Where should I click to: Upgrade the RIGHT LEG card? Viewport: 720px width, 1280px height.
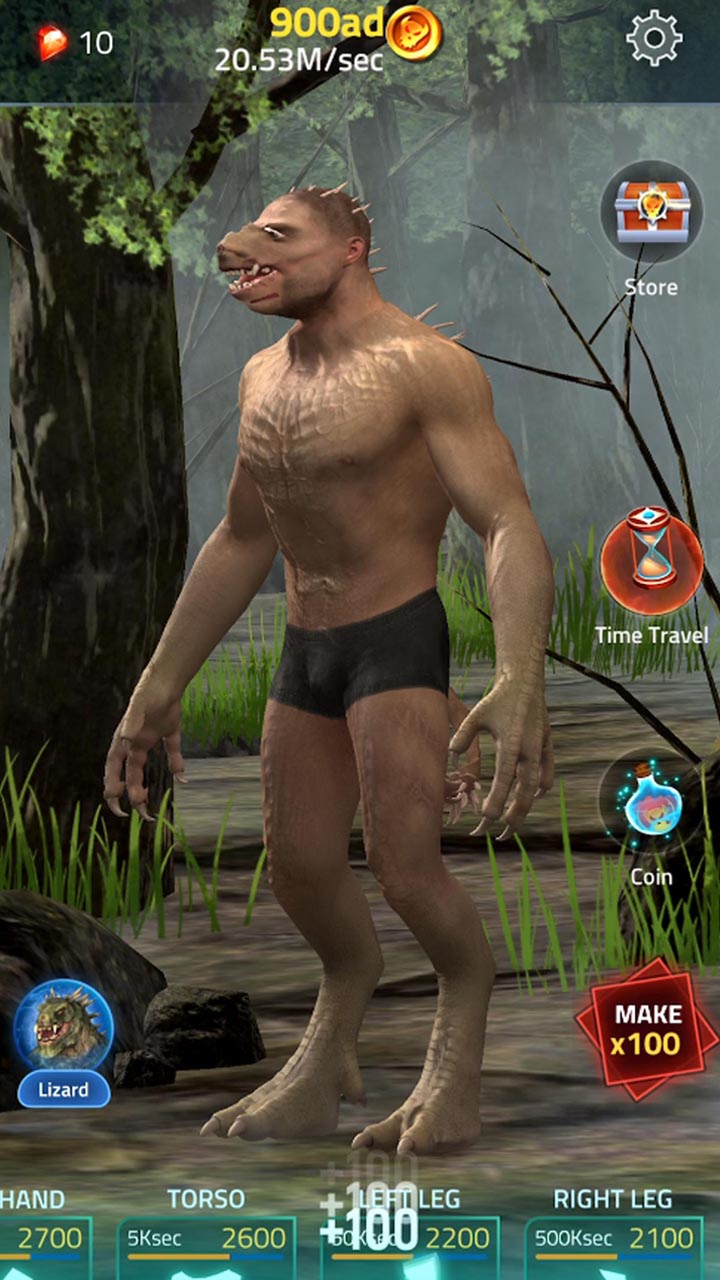(612, 1245)
